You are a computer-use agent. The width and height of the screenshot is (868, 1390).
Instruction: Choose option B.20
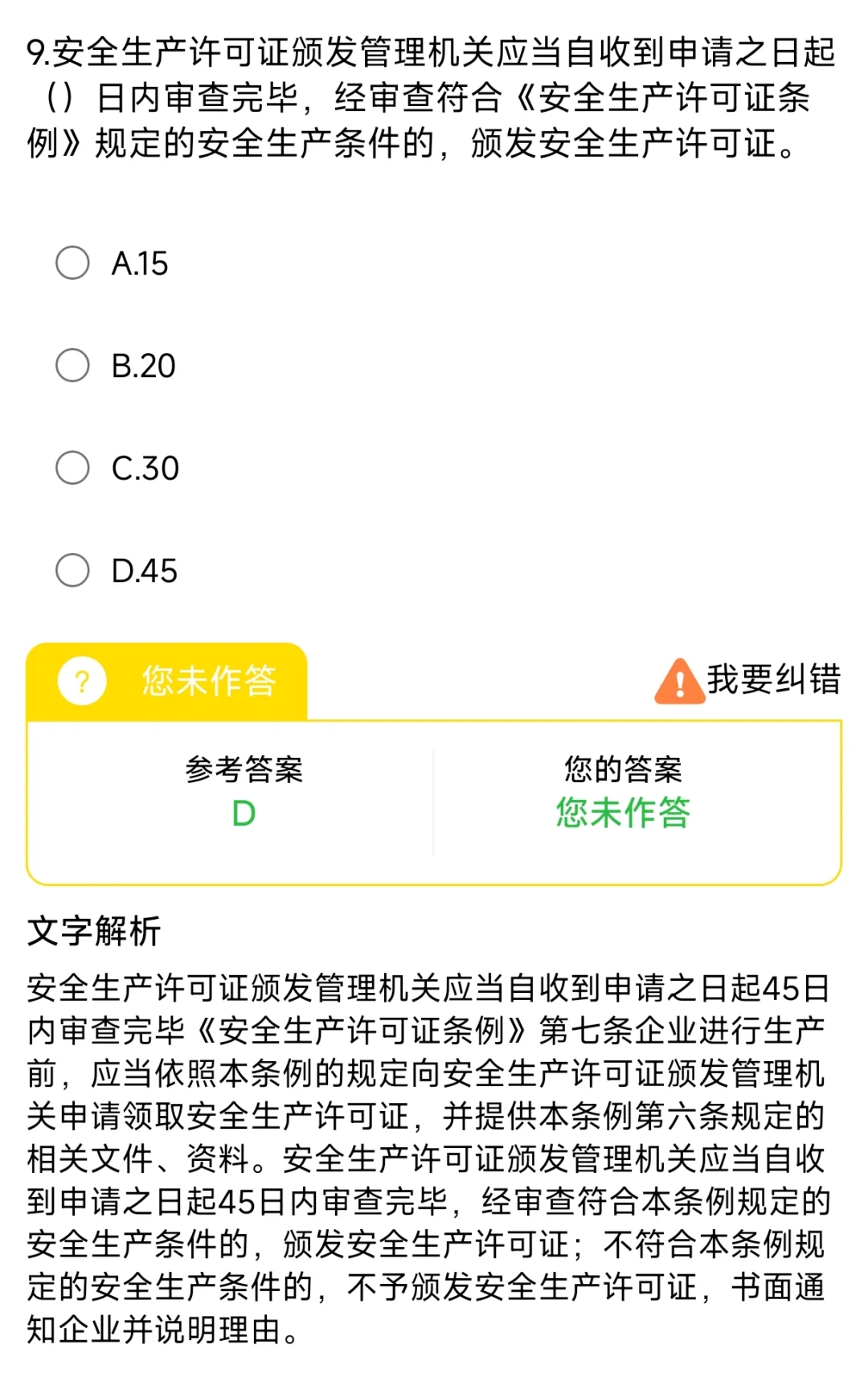116,366
